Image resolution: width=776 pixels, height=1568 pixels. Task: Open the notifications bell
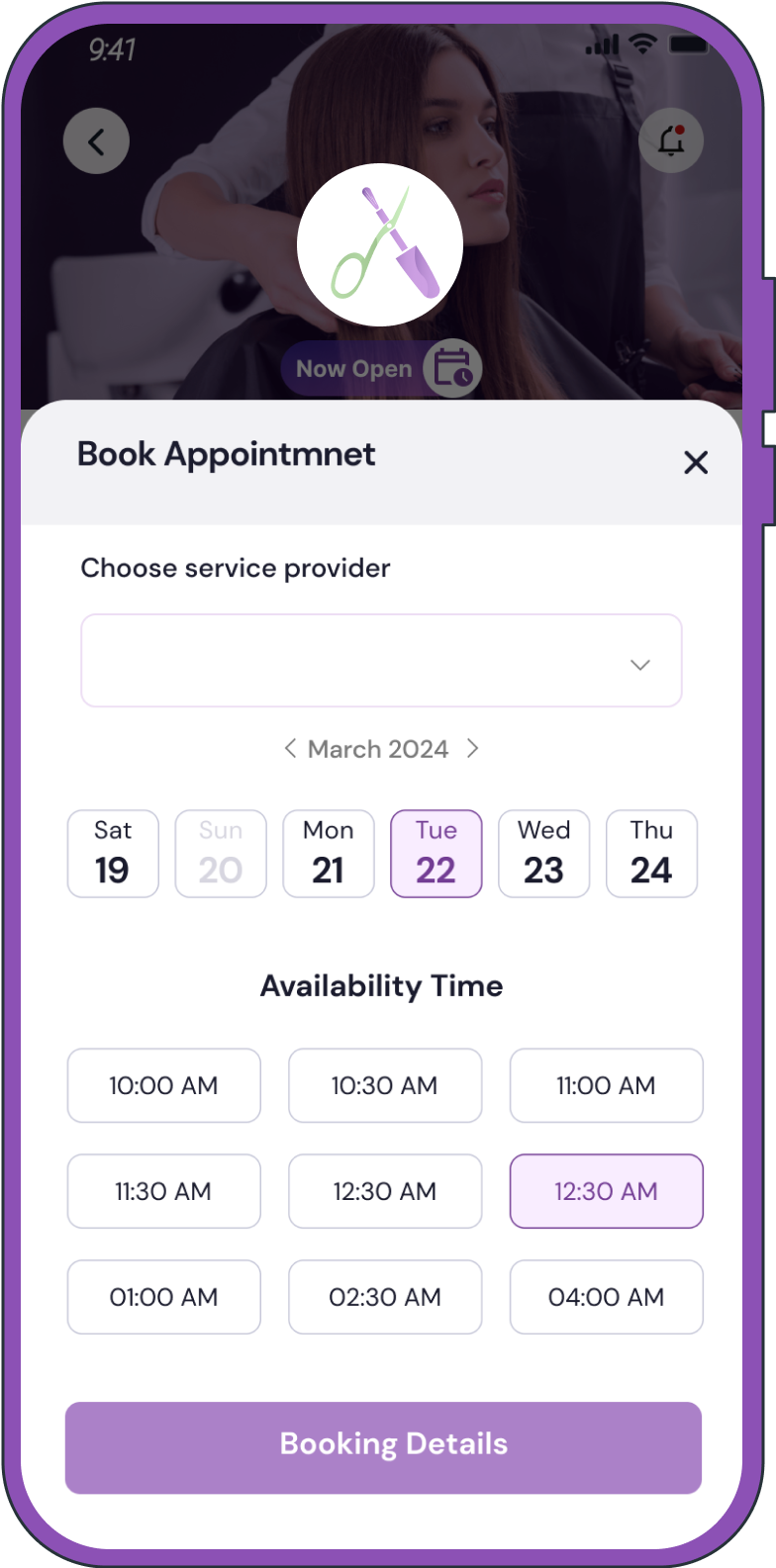671,140
